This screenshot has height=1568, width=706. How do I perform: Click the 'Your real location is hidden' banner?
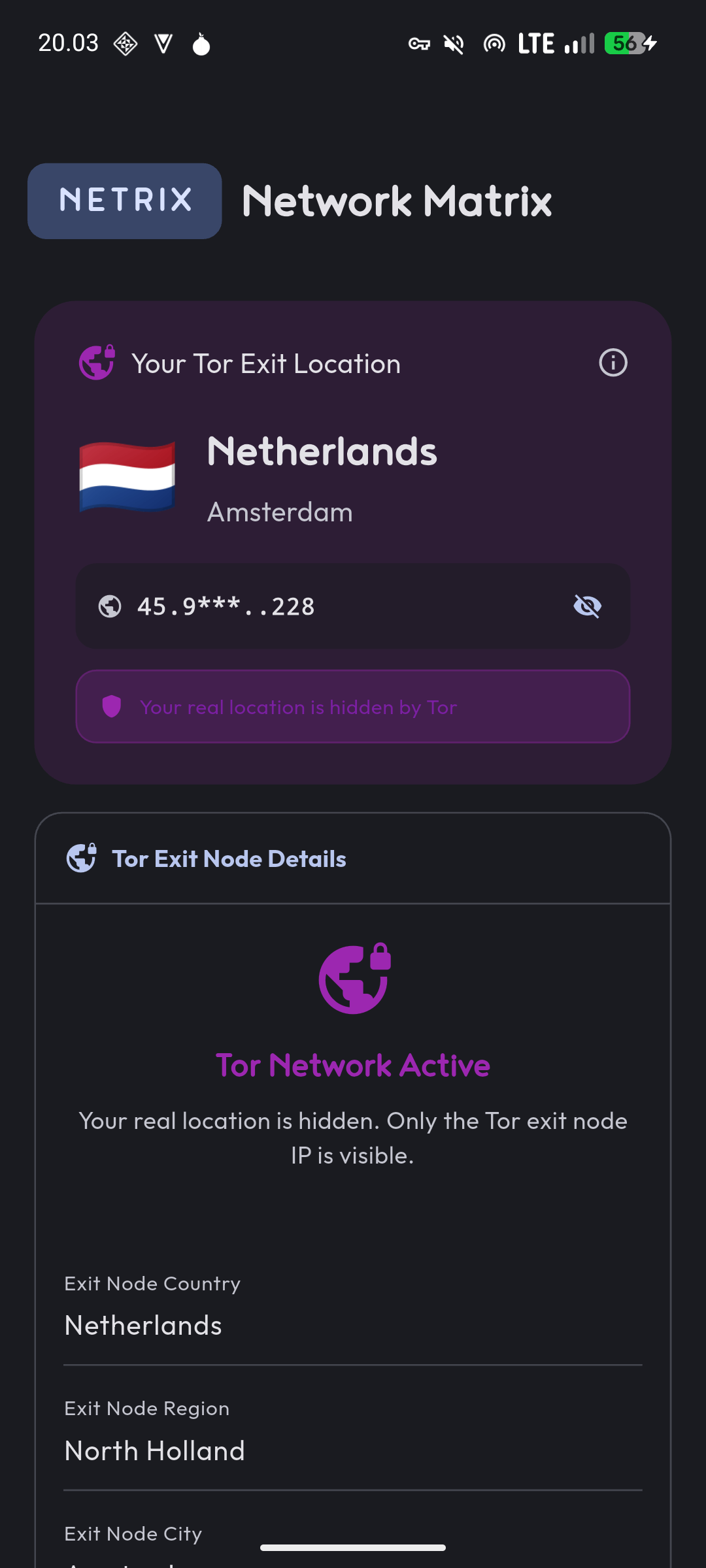353,707
